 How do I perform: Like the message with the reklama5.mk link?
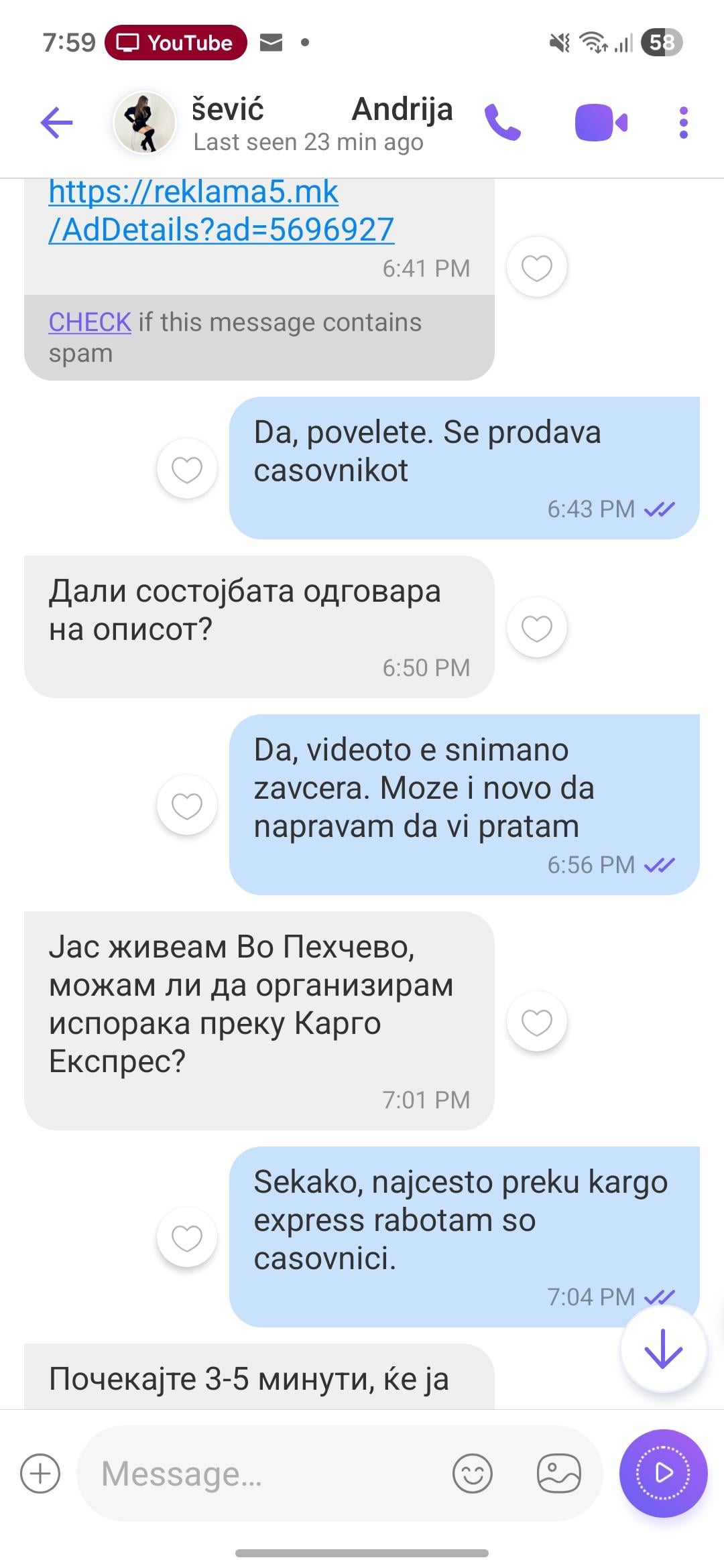coord(536,267)
